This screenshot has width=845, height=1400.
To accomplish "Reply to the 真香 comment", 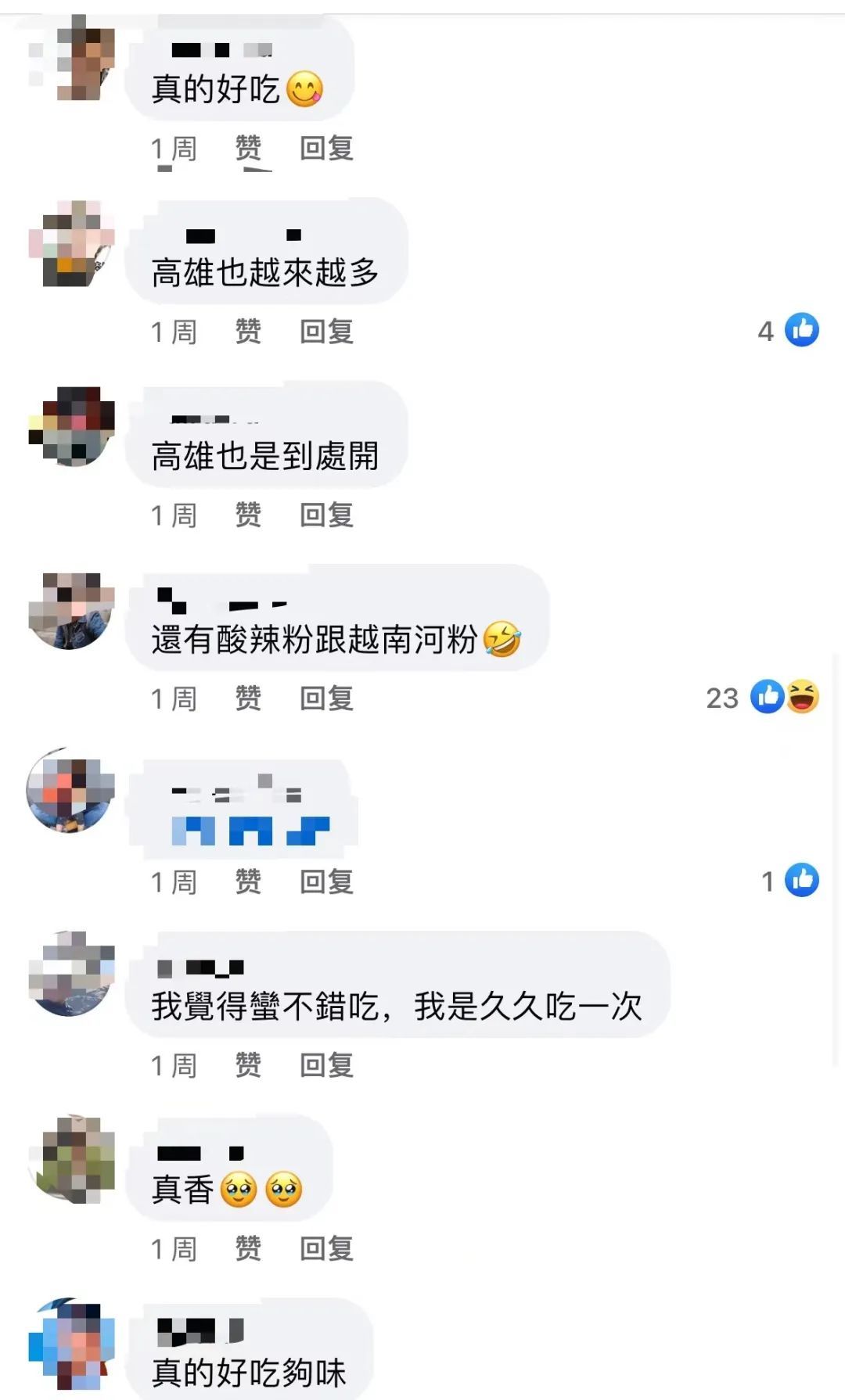I will pyautogui.click(x=326, y=1248).
